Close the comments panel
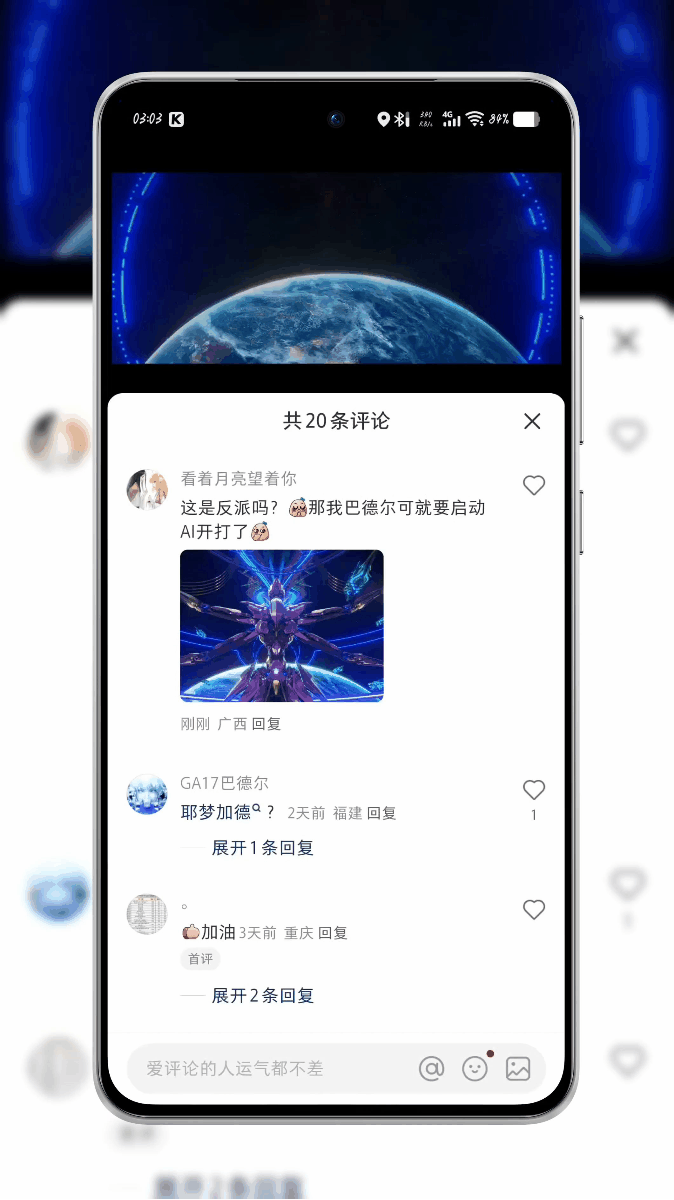Image resolution: width=674 pixels, height=1200 pixels. pos(532,421)
